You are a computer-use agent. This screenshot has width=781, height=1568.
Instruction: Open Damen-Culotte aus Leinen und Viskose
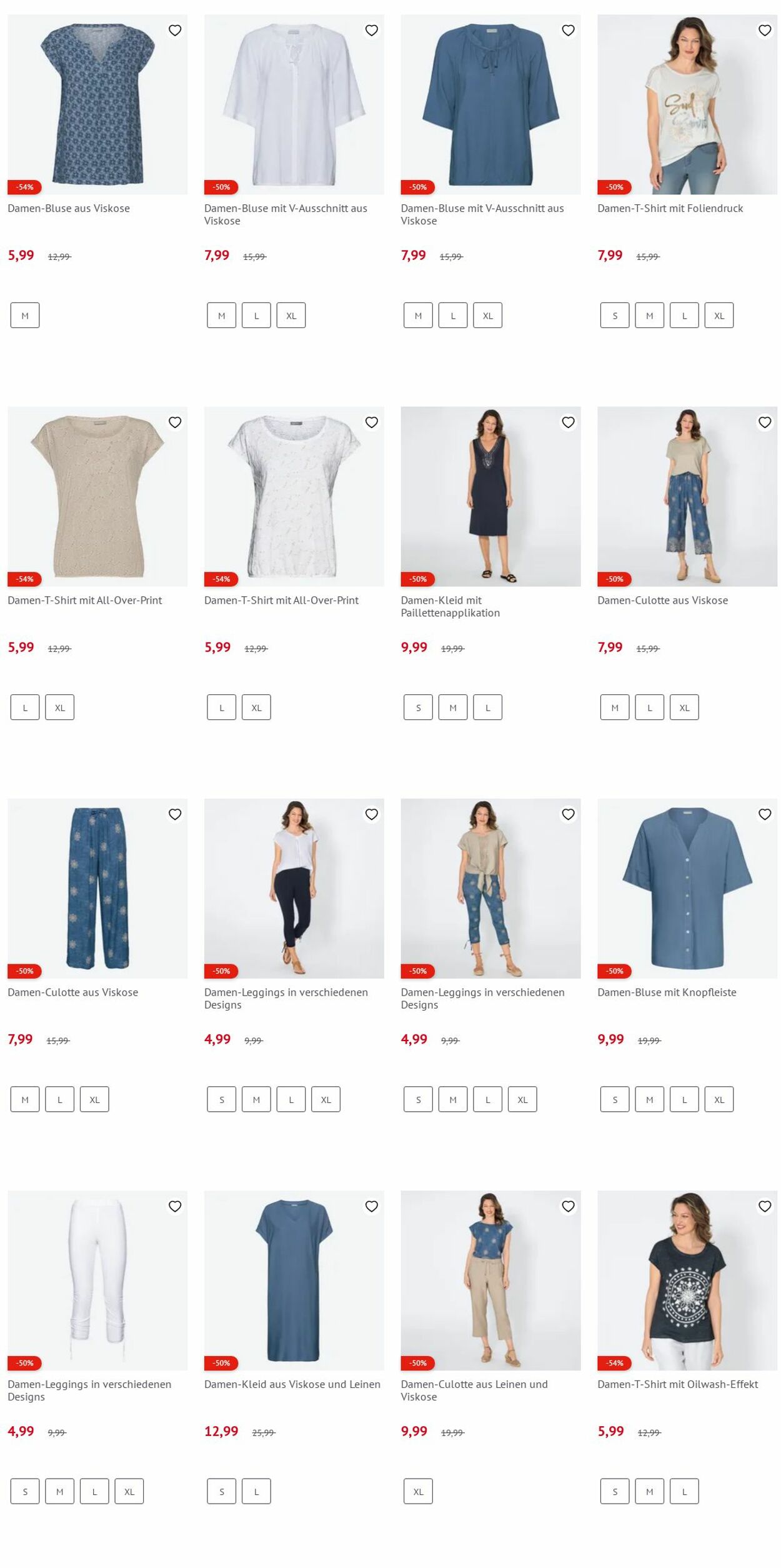point(474,1390)
